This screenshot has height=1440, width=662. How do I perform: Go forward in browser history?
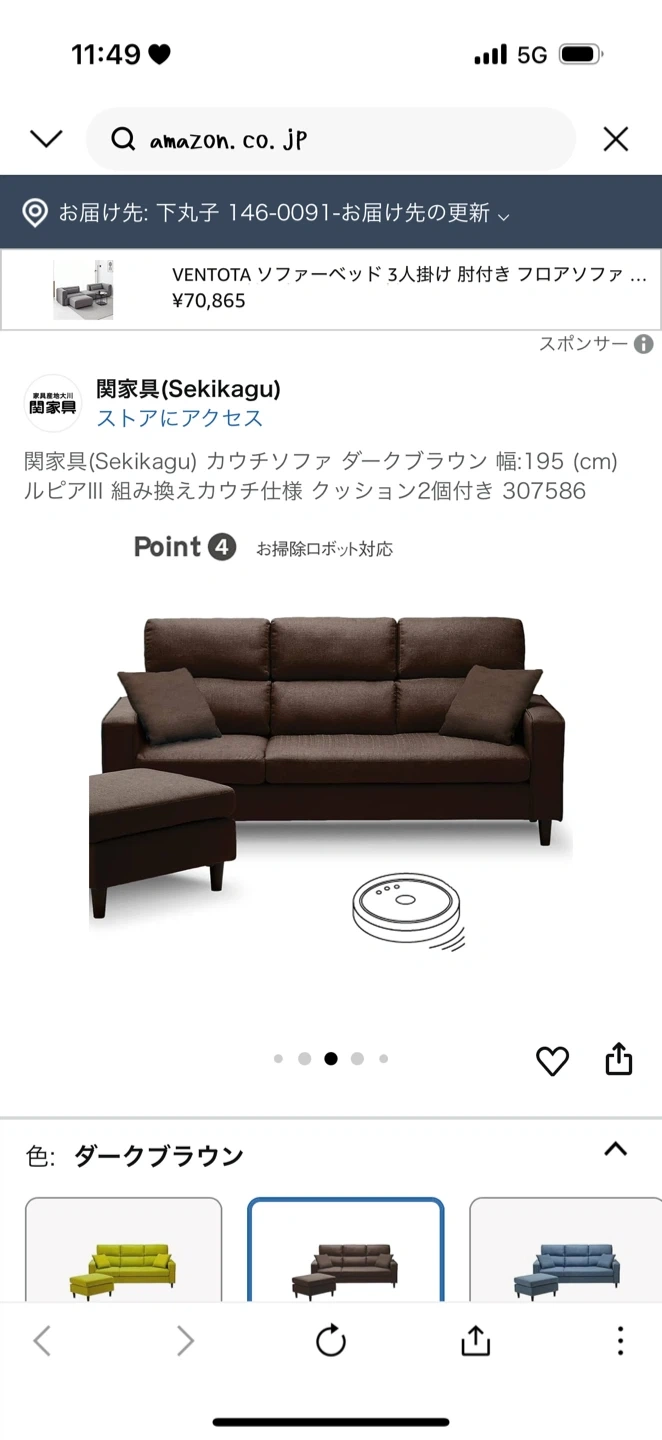click(185, 1341)
